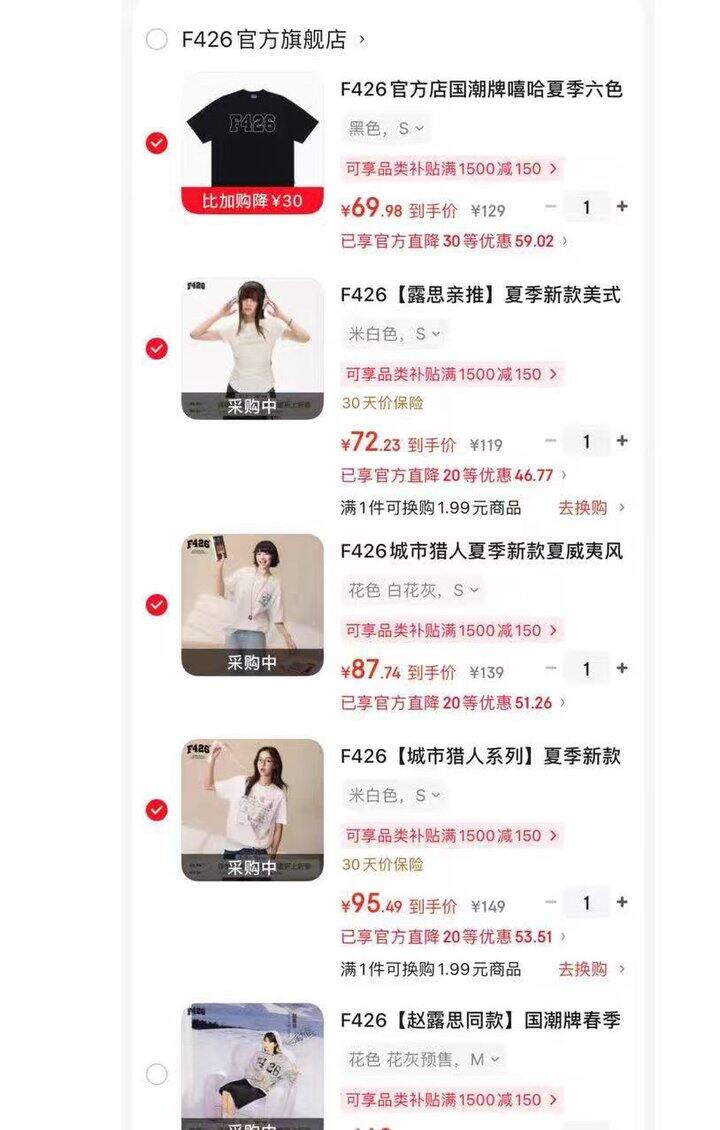Screen dimensions: 720x1130
Task: Open subsidy offer on the ¥95.49 item
Action: pos(451,835)
